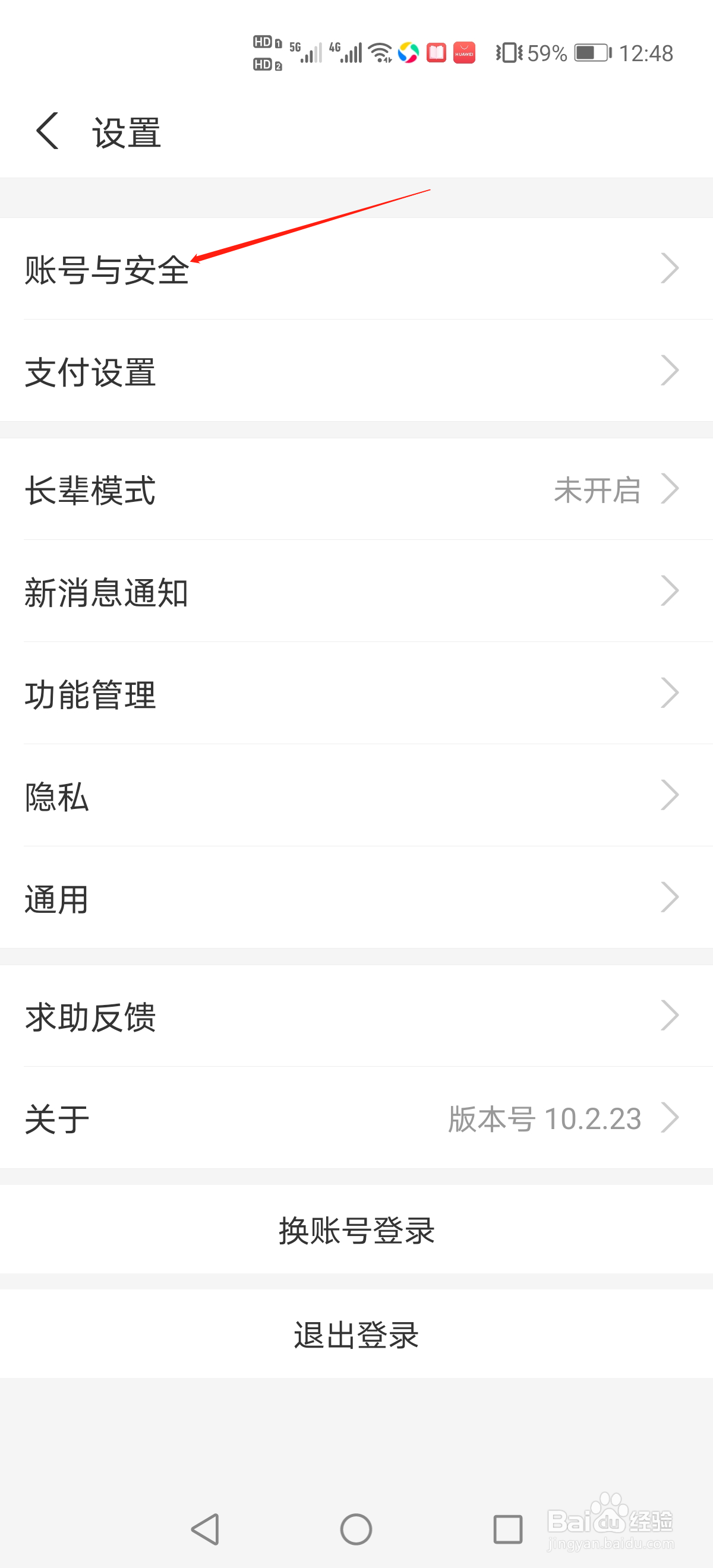Viewport: 713px width, 1568px height.
Task: Open 求助反馈 help and feedback
Action: (356, 1016)
